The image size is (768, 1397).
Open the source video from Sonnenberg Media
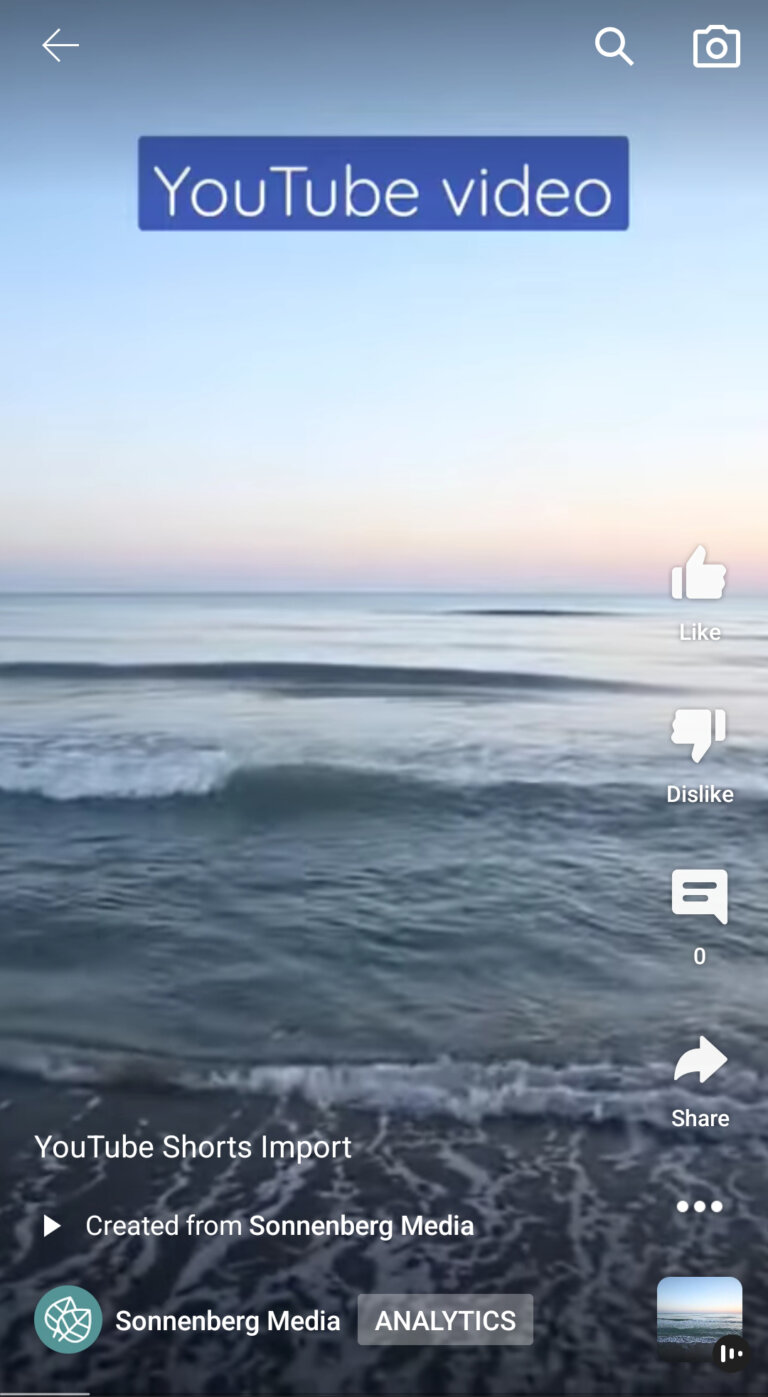click(x=278, y=1226)
